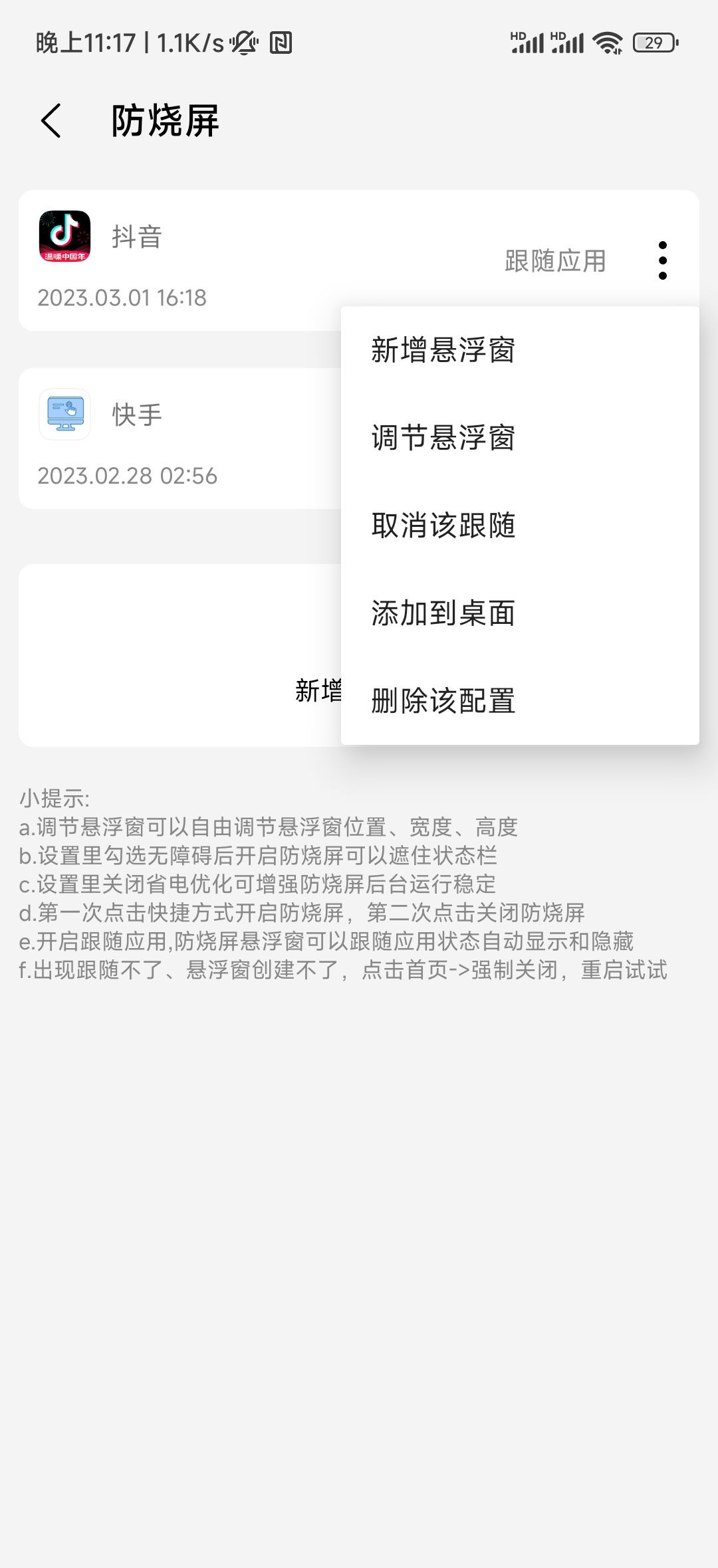Tap the 快手 entry timestamp 2023.02.28 02:56

pos(128,475)
